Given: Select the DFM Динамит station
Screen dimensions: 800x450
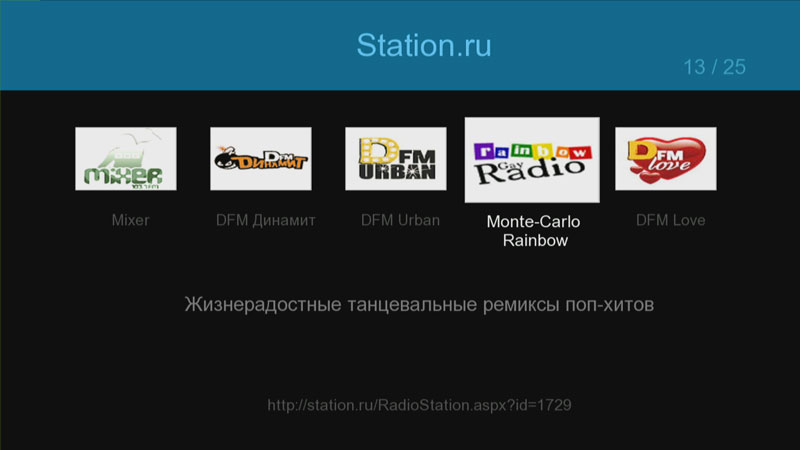Looking at the screenshot, I should [260, 159].
